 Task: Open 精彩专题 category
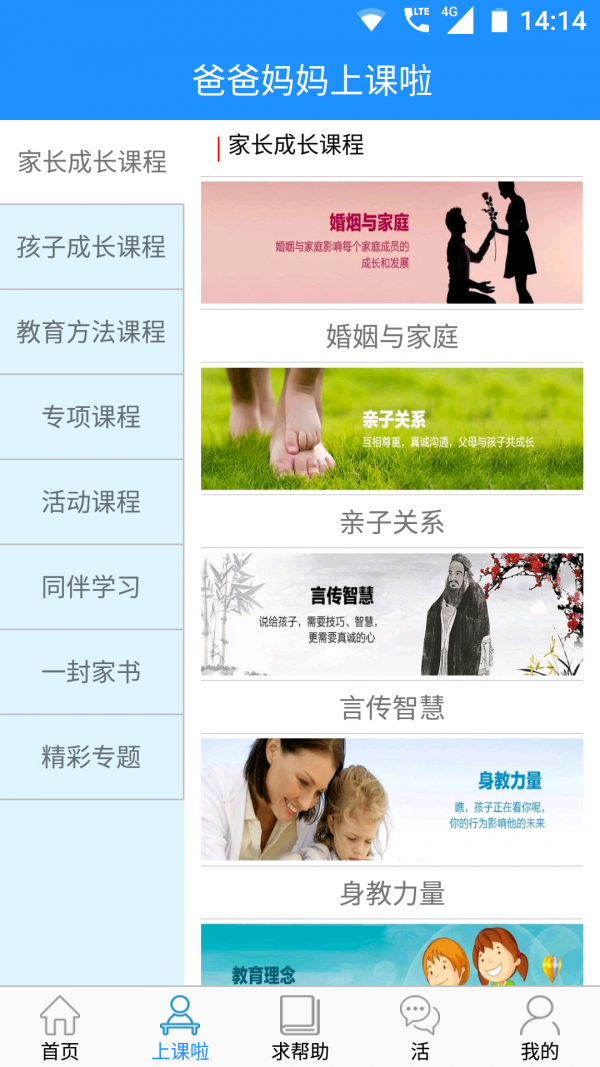pos(92,757)
